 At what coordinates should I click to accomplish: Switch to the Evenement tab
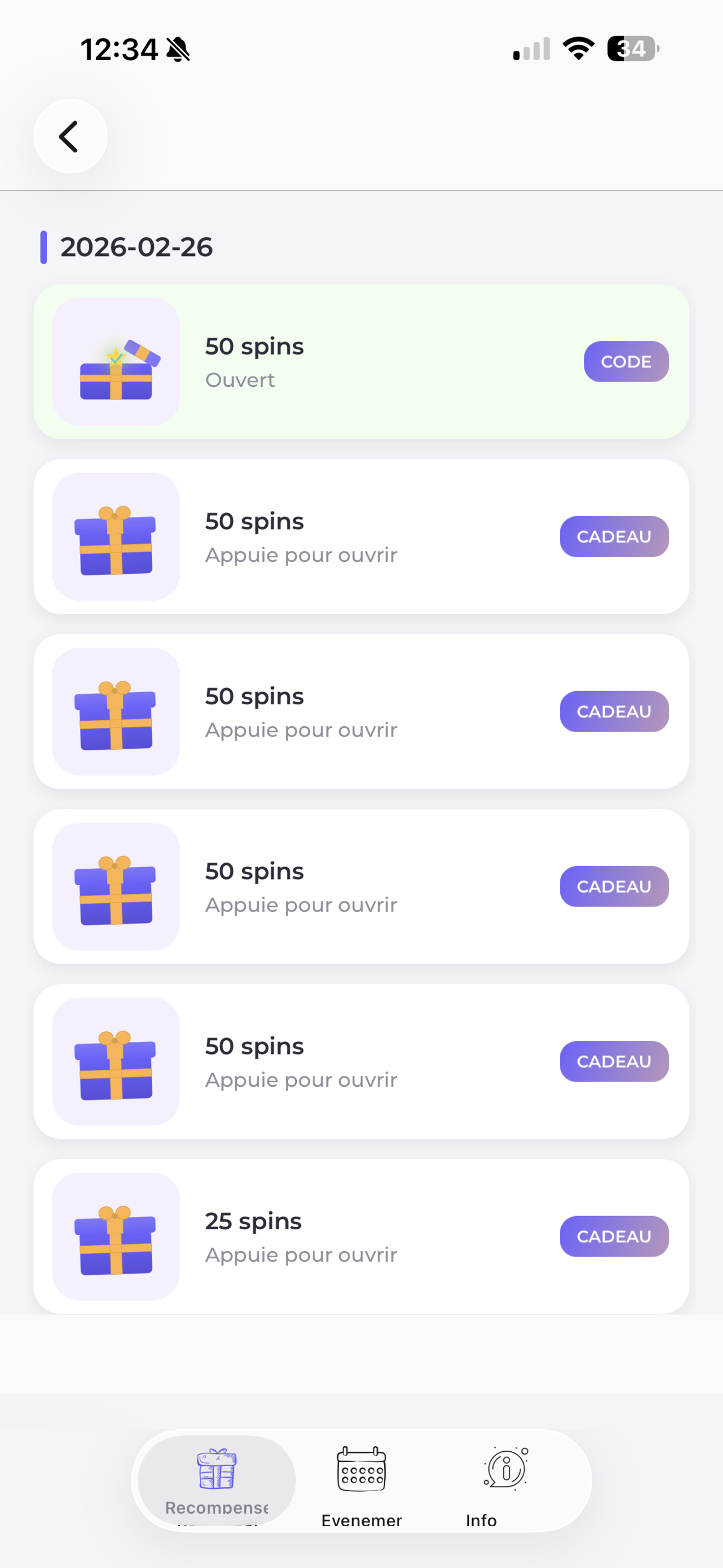(361, 1485)
